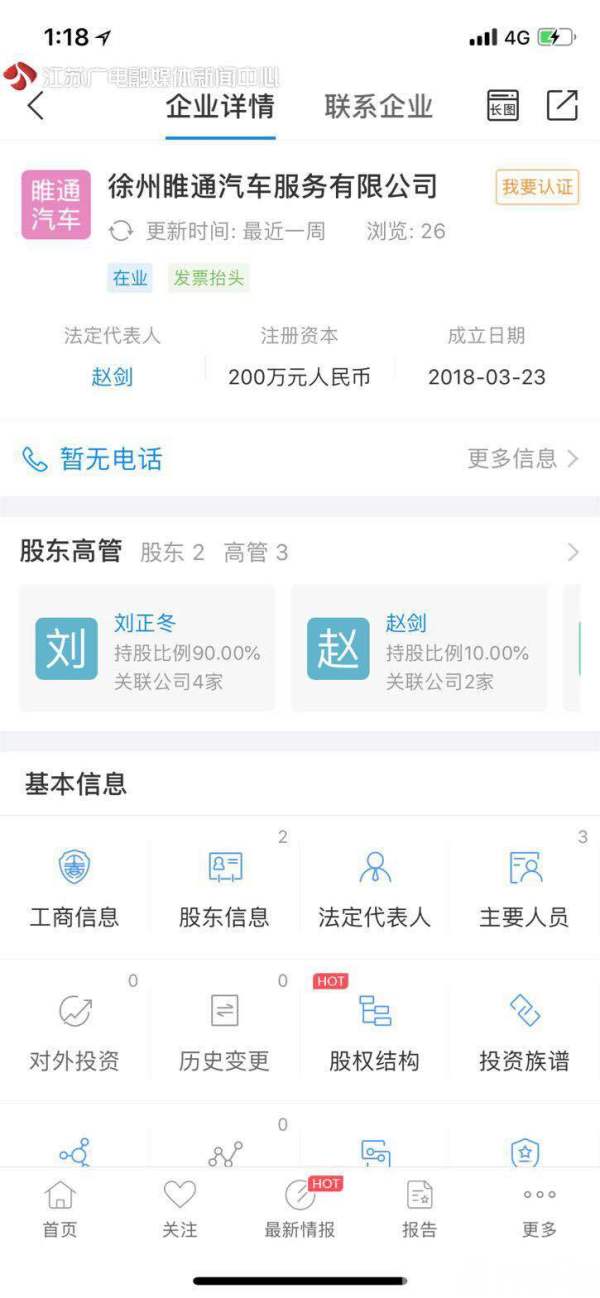View shareholder card 刘正冬
Screen dimensions: 600x1298
147,648
